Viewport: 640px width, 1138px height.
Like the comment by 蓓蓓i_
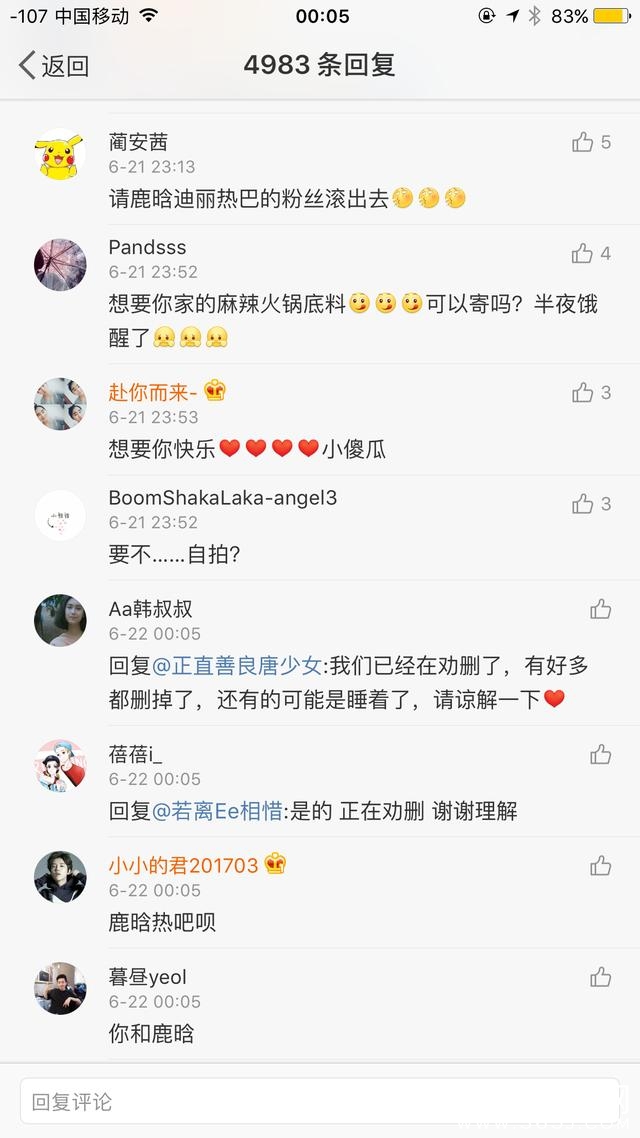(x=600, y=755)
